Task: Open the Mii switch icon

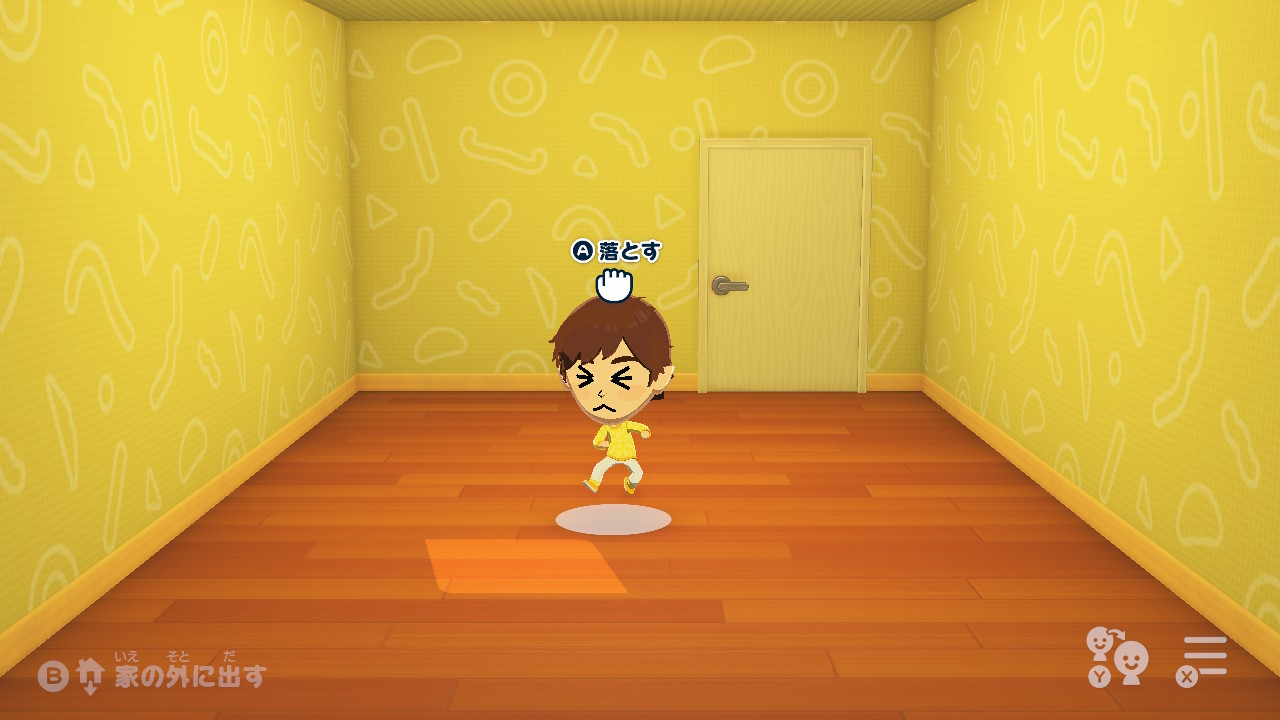Action: (x=1118, y=657)
